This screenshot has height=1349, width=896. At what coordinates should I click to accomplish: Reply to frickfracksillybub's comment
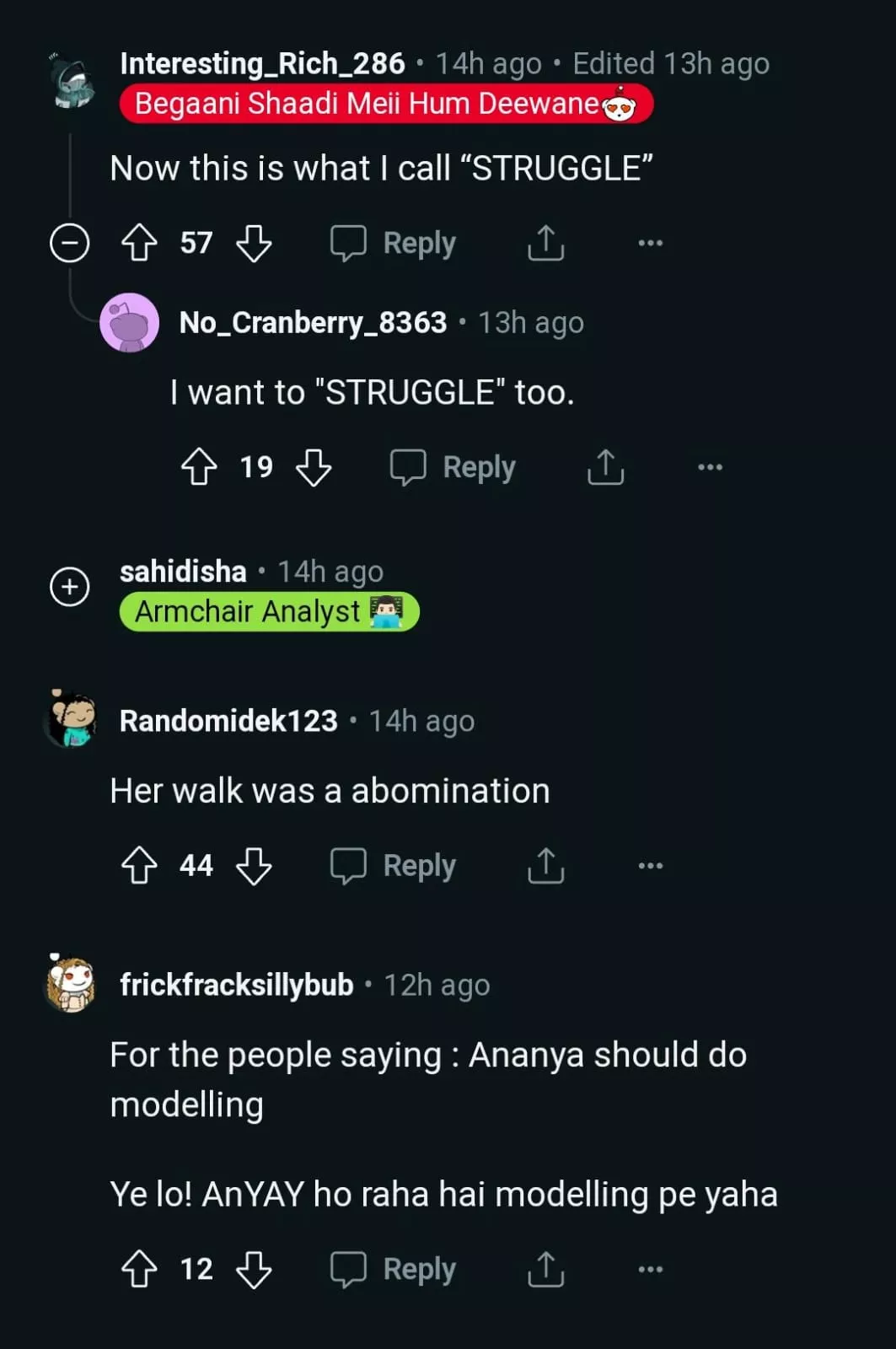(x=394, y=1270)
